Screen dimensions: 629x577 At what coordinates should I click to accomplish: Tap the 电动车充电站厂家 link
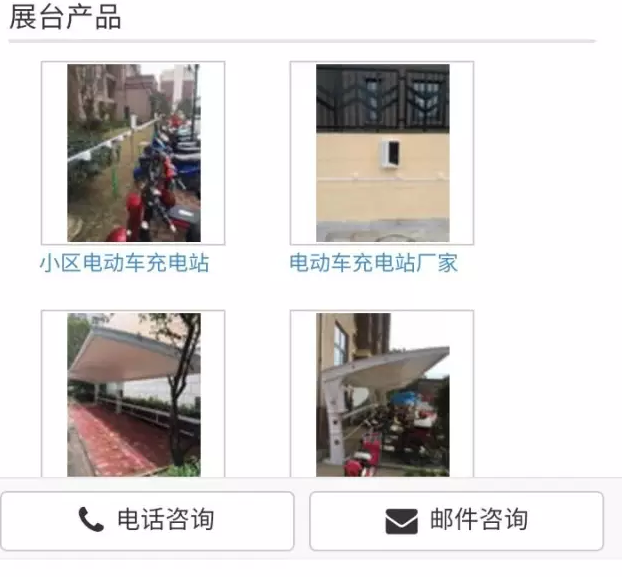tap(373, 264)
